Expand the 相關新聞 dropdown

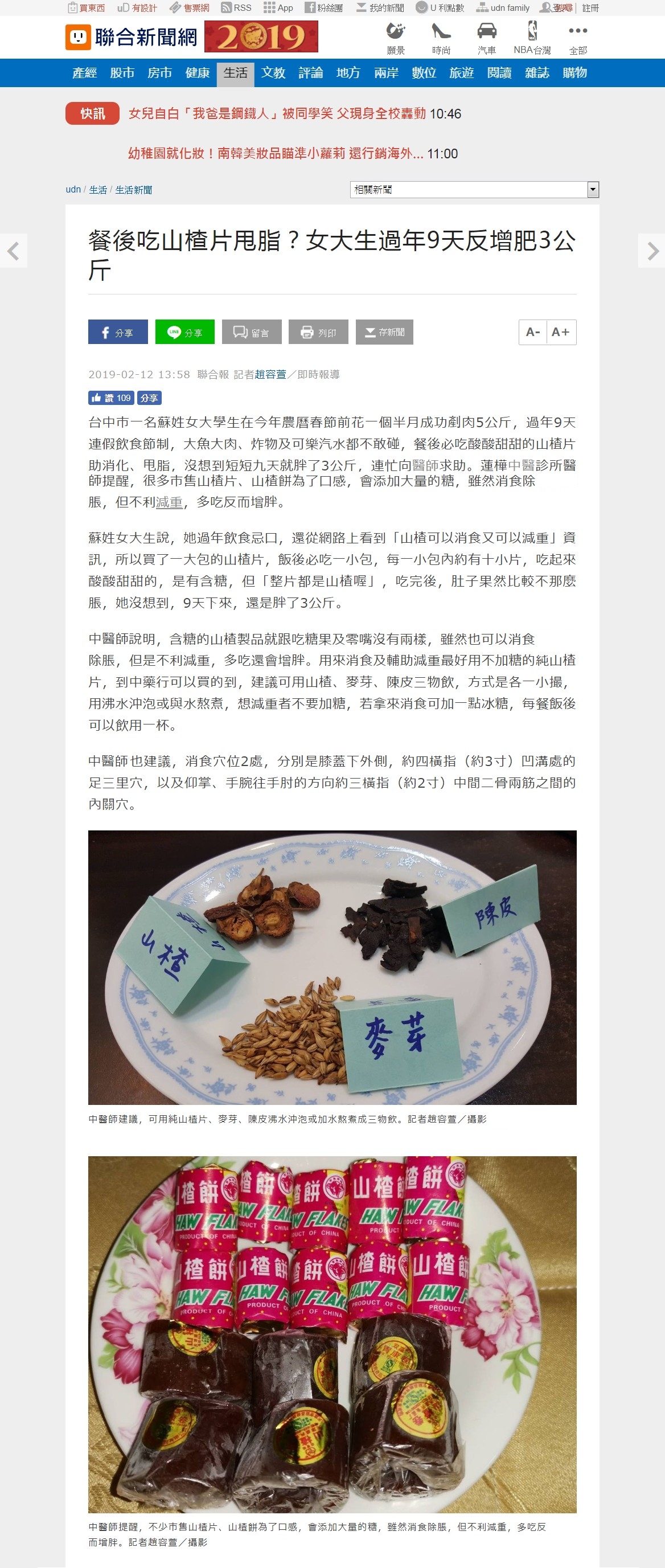click(592, 189)
